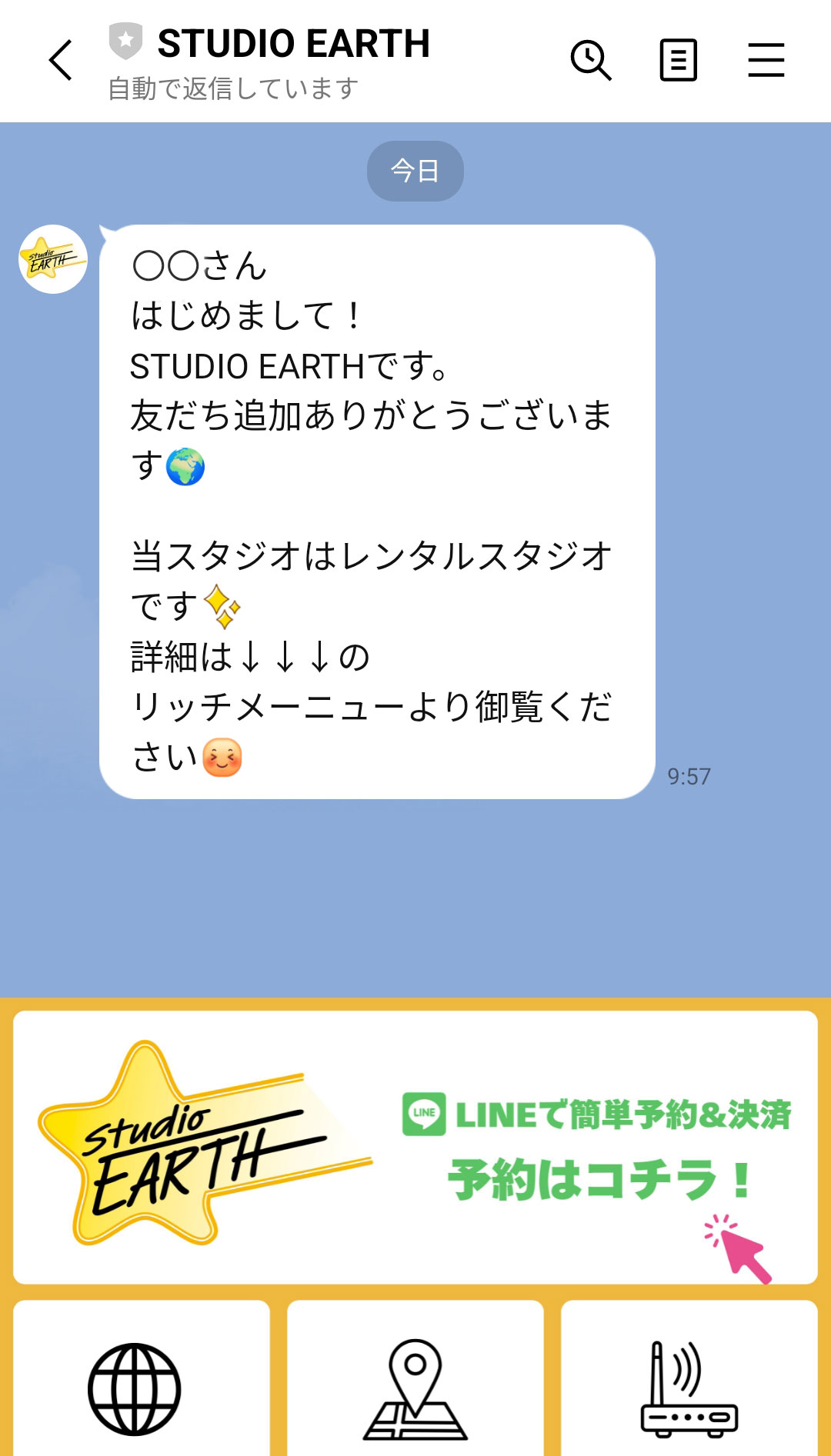Open the map location tile
831x1456 pixels.
tap(415, 1384)
